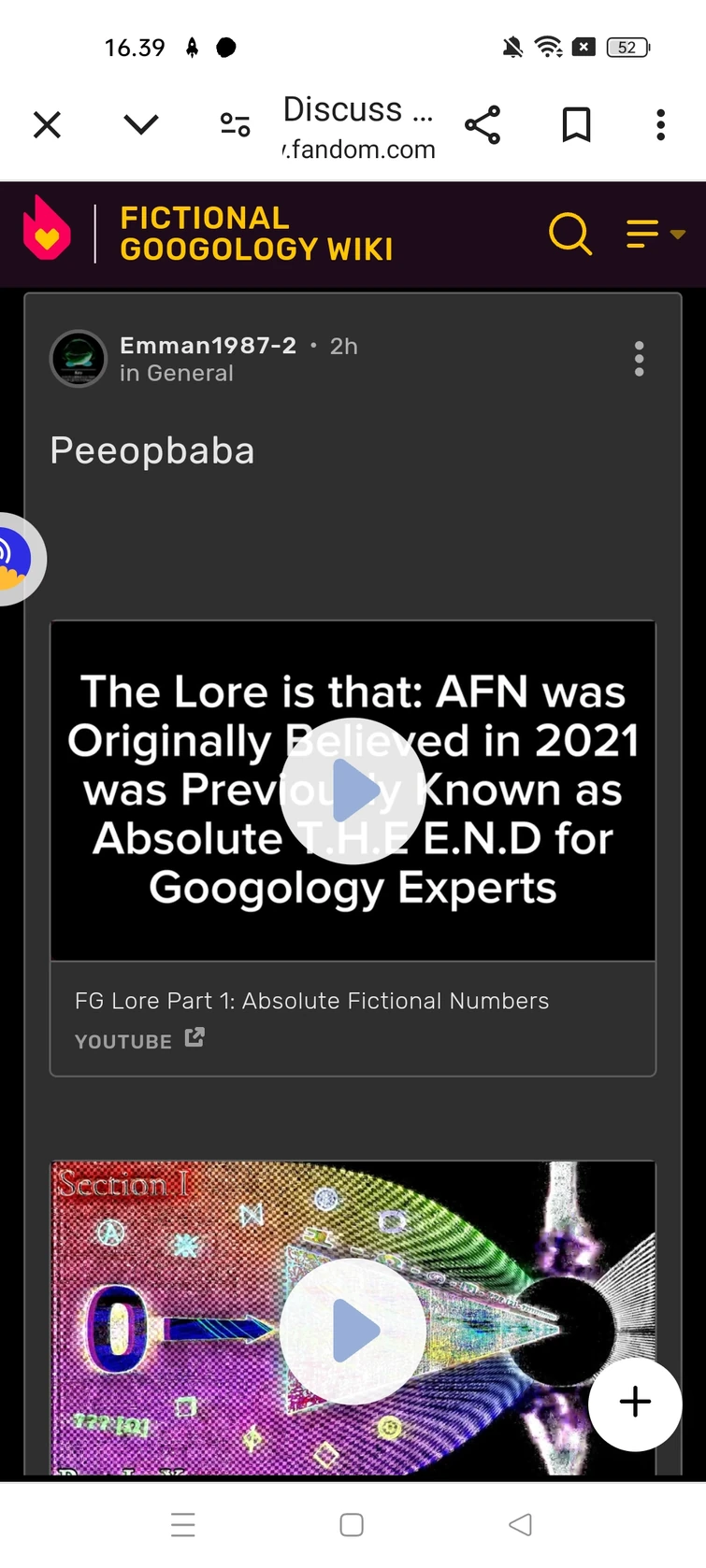Open the wiki navigation hamburger menu
Screen dimensions: 706x1568
click(641, 234)
